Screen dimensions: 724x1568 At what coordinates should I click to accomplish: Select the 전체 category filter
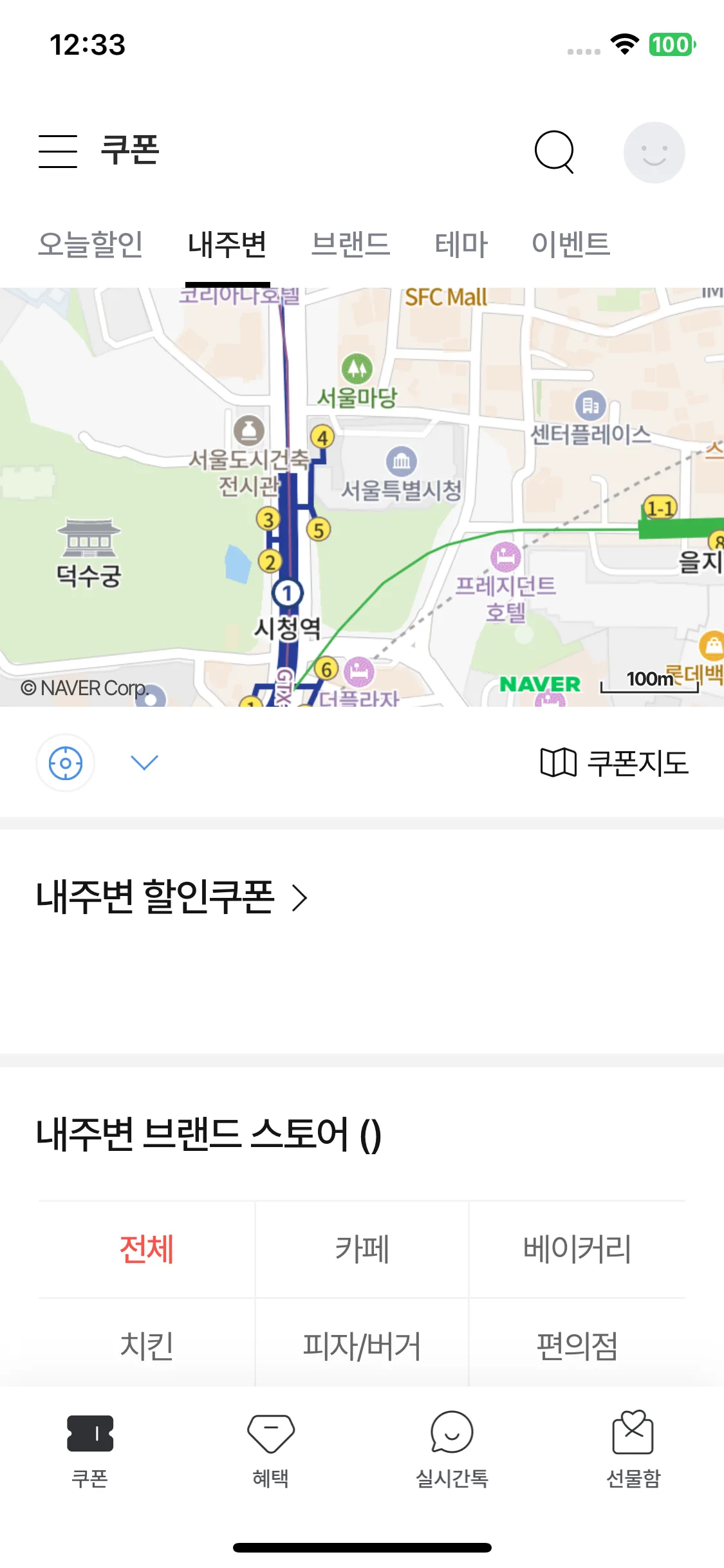coord(147,1249)
